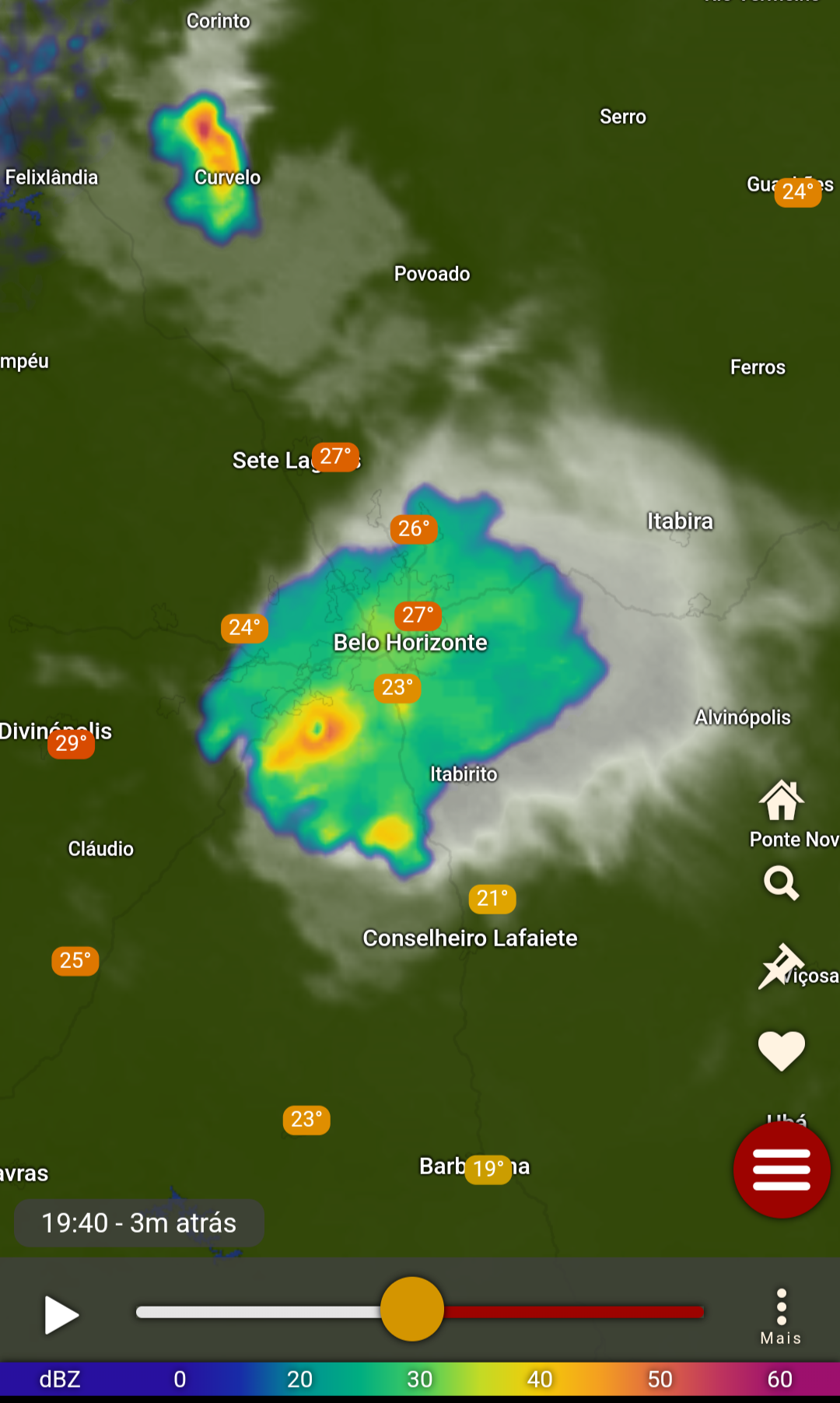Viewport: 840px width, 1403px height.
Task: Tap the 29° marker at Divinópolis
Action: point(71,744)
